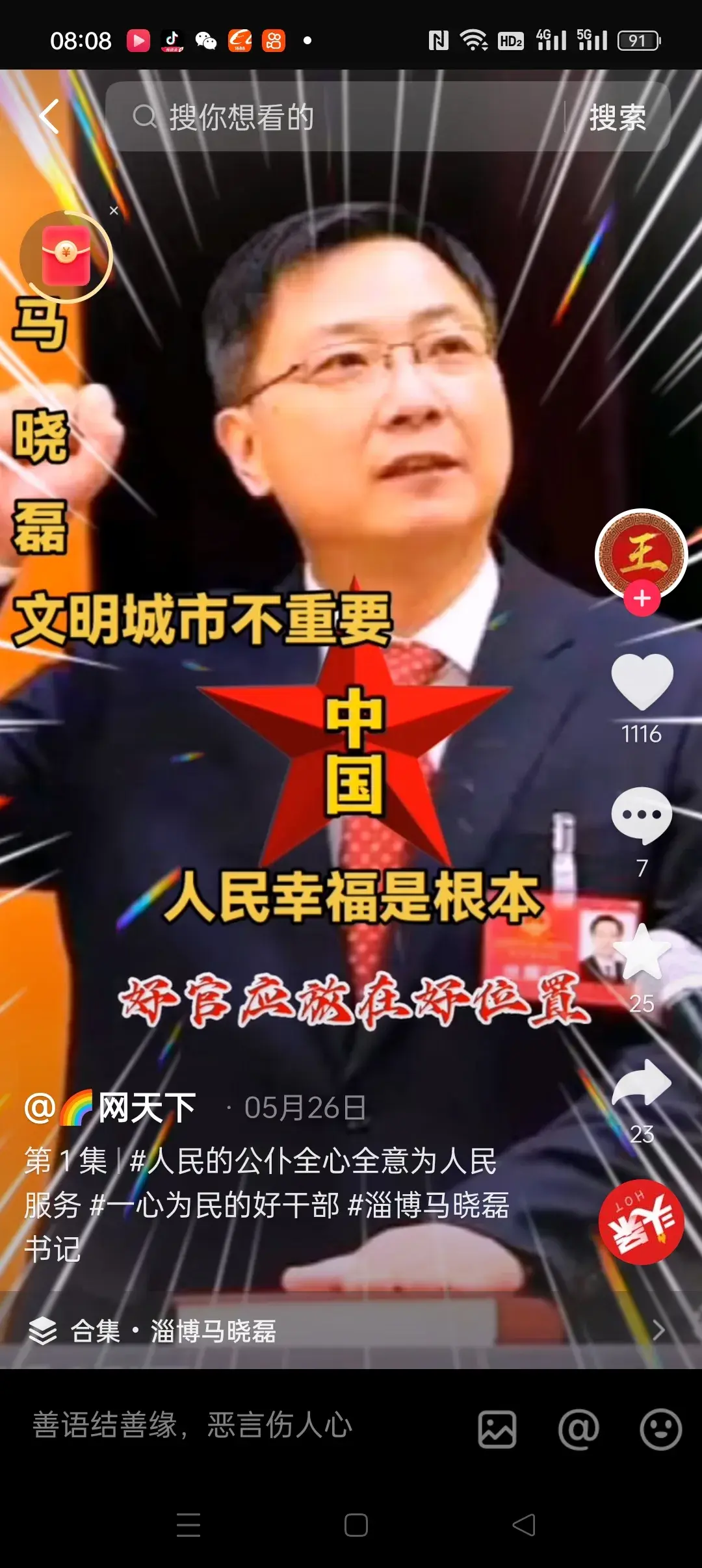Tap the 搜索 button
This screenshot has height=1568, width=702.
pos(617,118)
